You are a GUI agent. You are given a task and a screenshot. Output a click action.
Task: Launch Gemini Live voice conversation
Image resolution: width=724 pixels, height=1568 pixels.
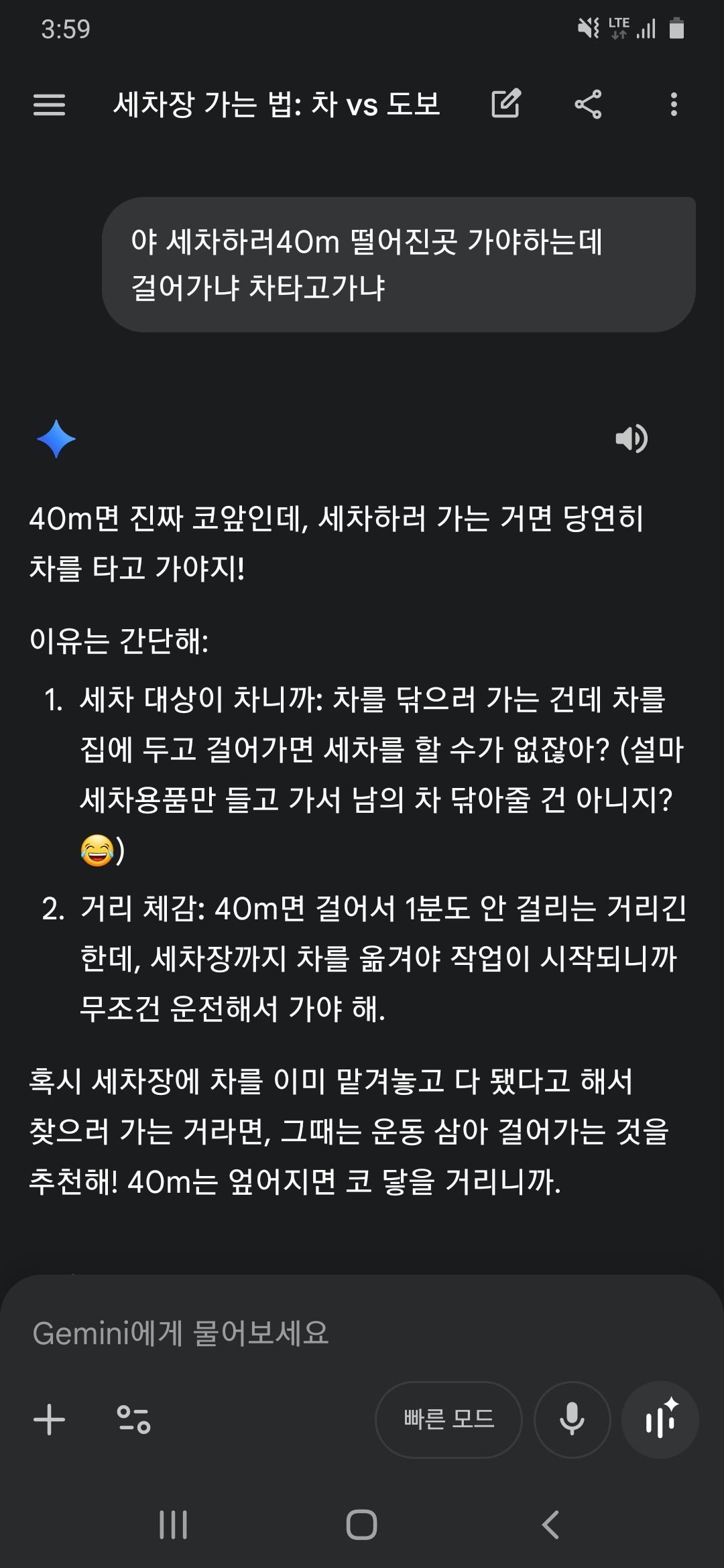pos(660,1419)
